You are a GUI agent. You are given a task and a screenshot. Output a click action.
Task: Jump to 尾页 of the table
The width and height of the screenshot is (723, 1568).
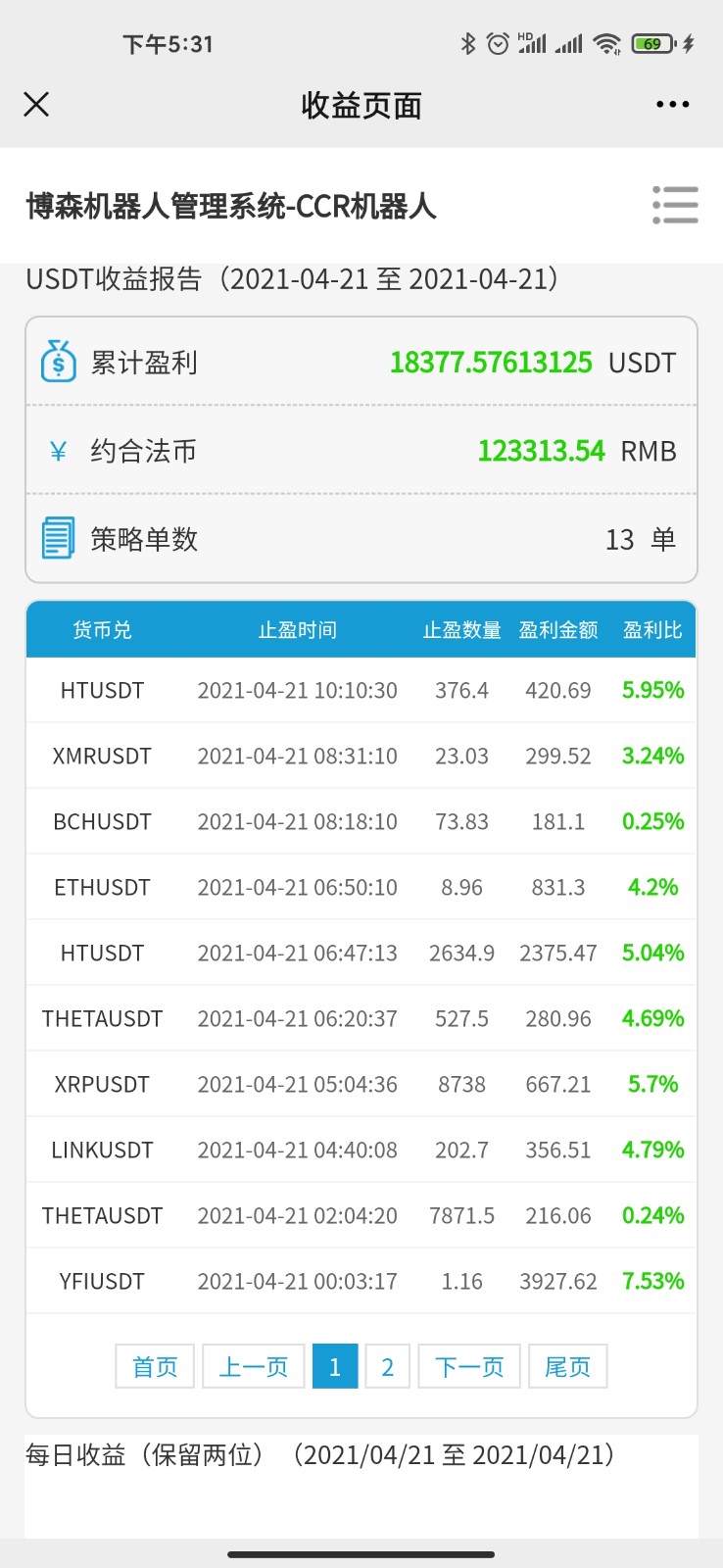pos(568,1366)
